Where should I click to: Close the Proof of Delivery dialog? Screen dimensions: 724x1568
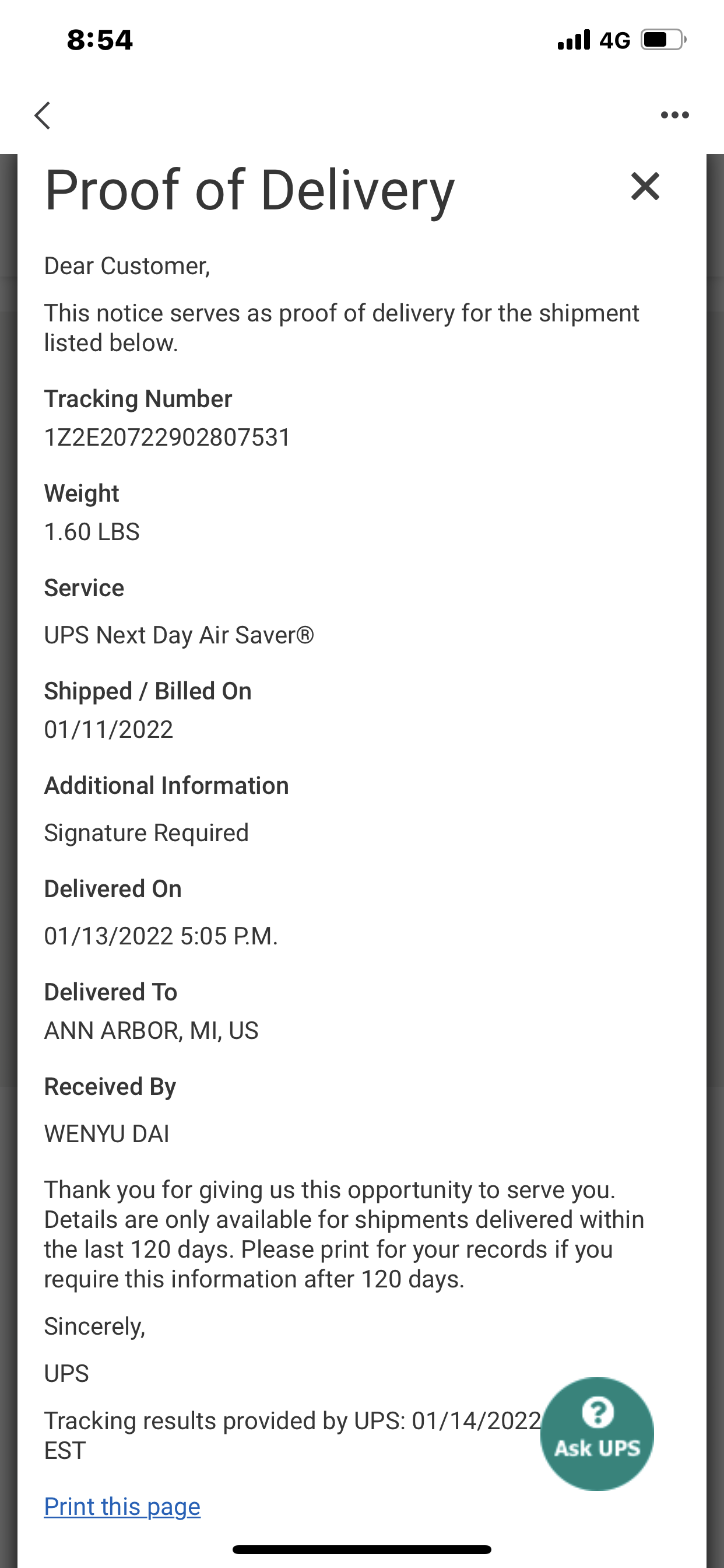click(x=645, y=186)
